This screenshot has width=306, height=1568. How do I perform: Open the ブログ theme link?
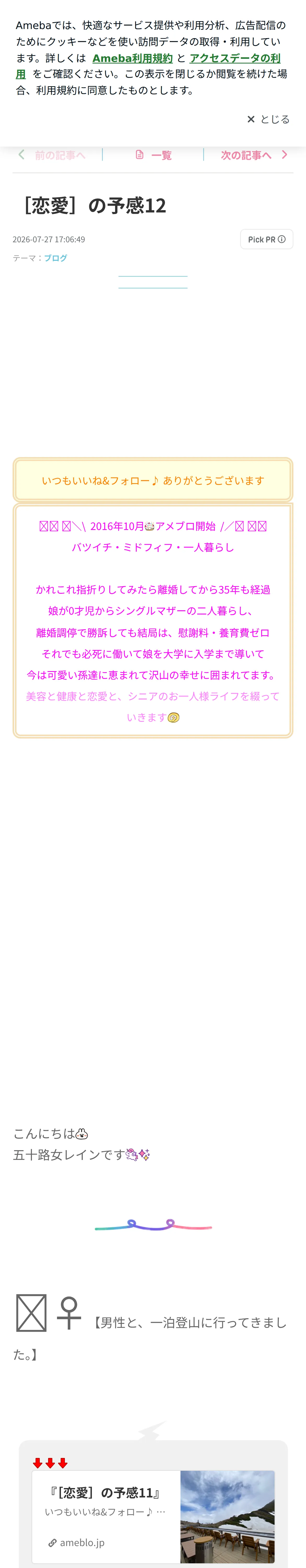[x=55, y=258]
